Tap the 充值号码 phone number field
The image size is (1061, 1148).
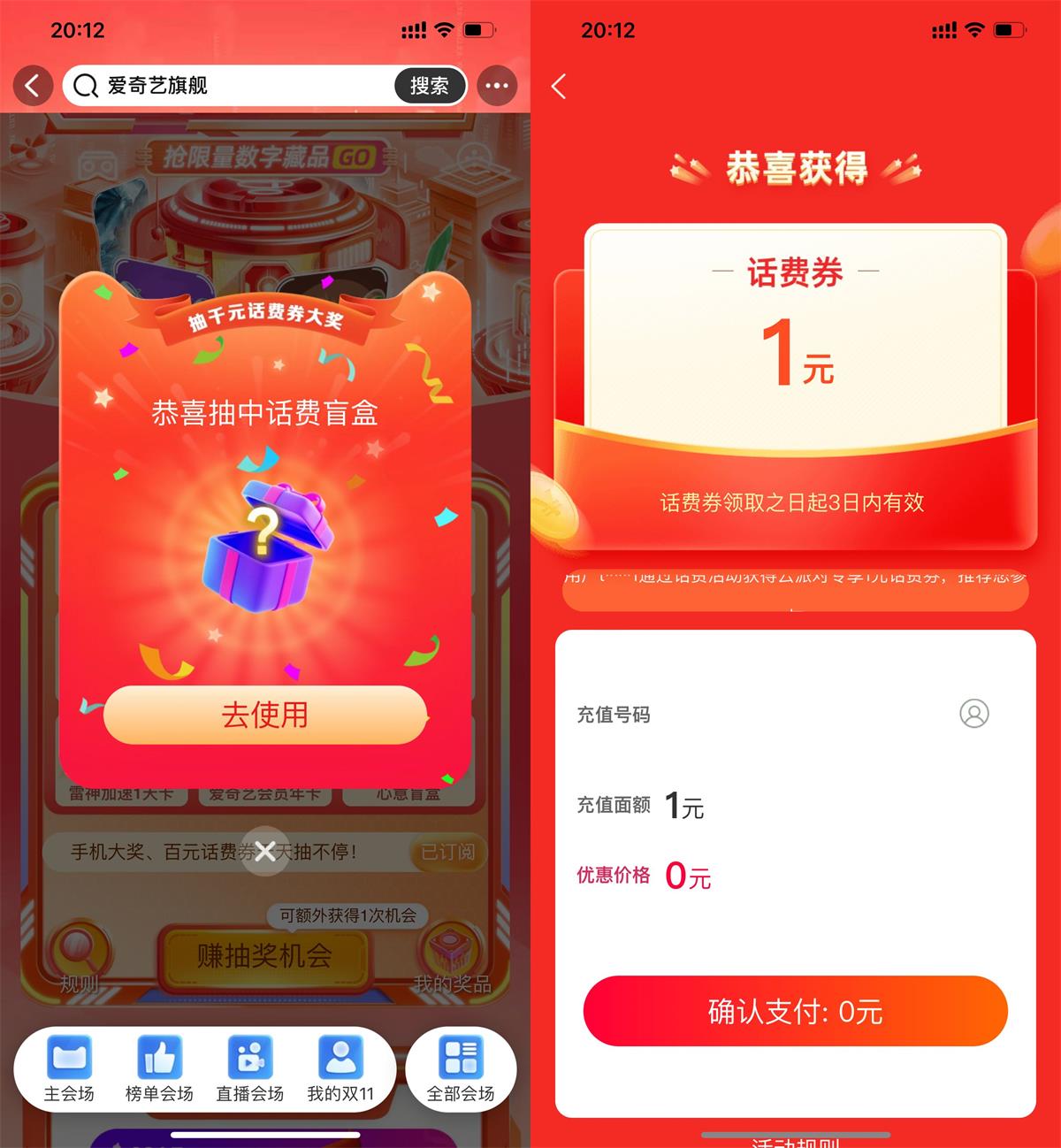click(796, 714)
